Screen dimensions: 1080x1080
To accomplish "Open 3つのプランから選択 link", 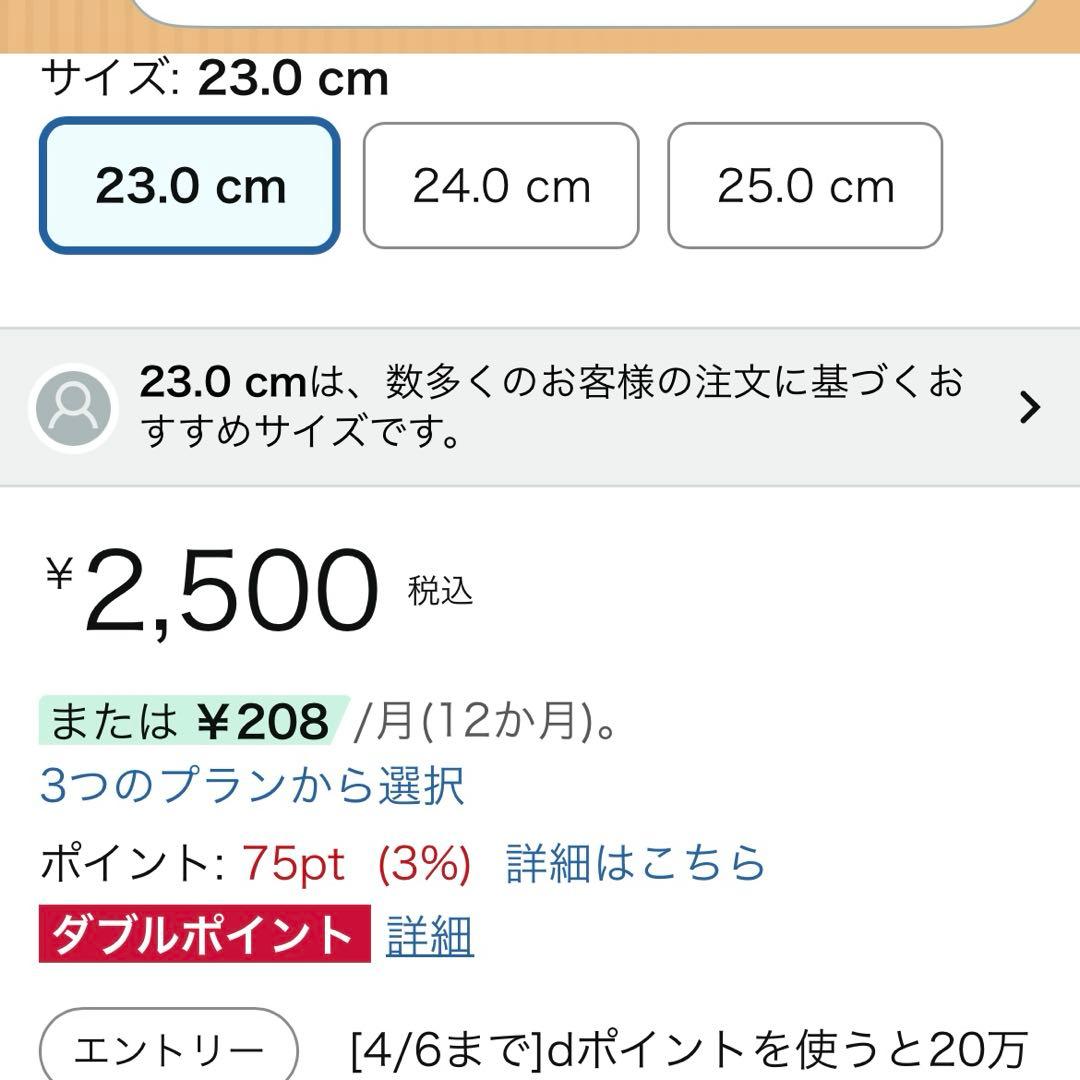I will pos(252,785).
